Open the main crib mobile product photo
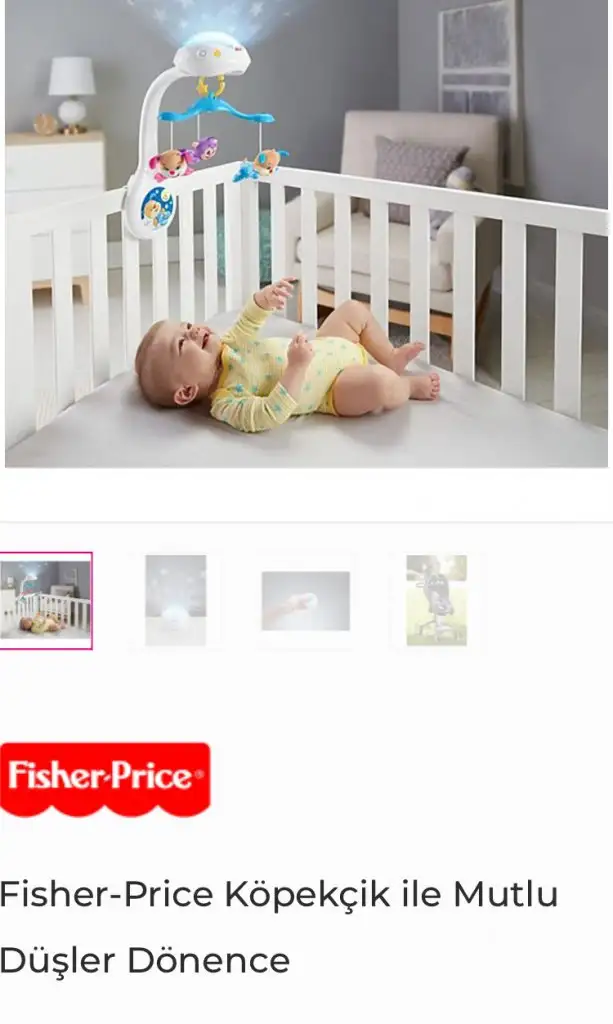This screenshot has height=1024, width=613. (x=306, y=233)
